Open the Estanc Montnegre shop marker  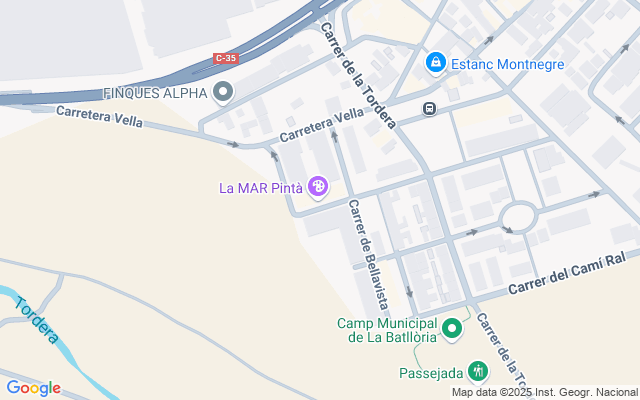(436, 64)
